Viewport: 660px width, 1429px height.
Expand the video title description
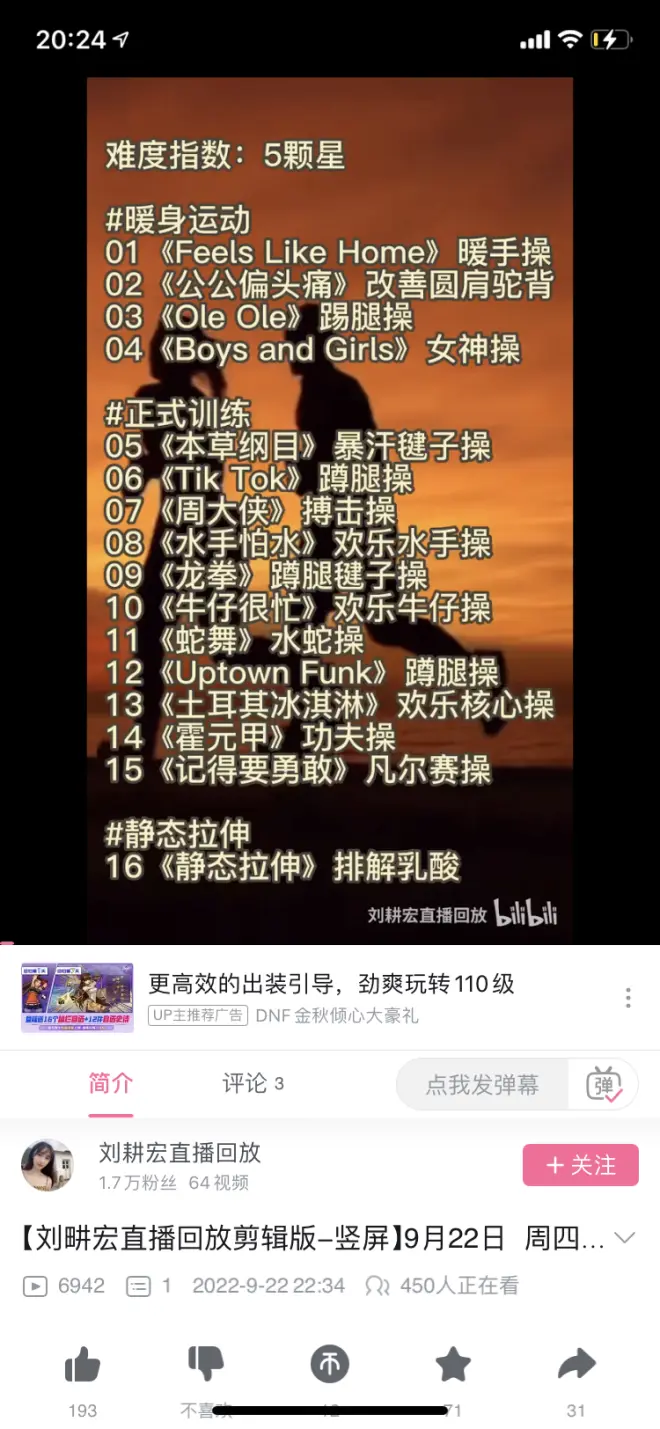[x=624, y=1238]
